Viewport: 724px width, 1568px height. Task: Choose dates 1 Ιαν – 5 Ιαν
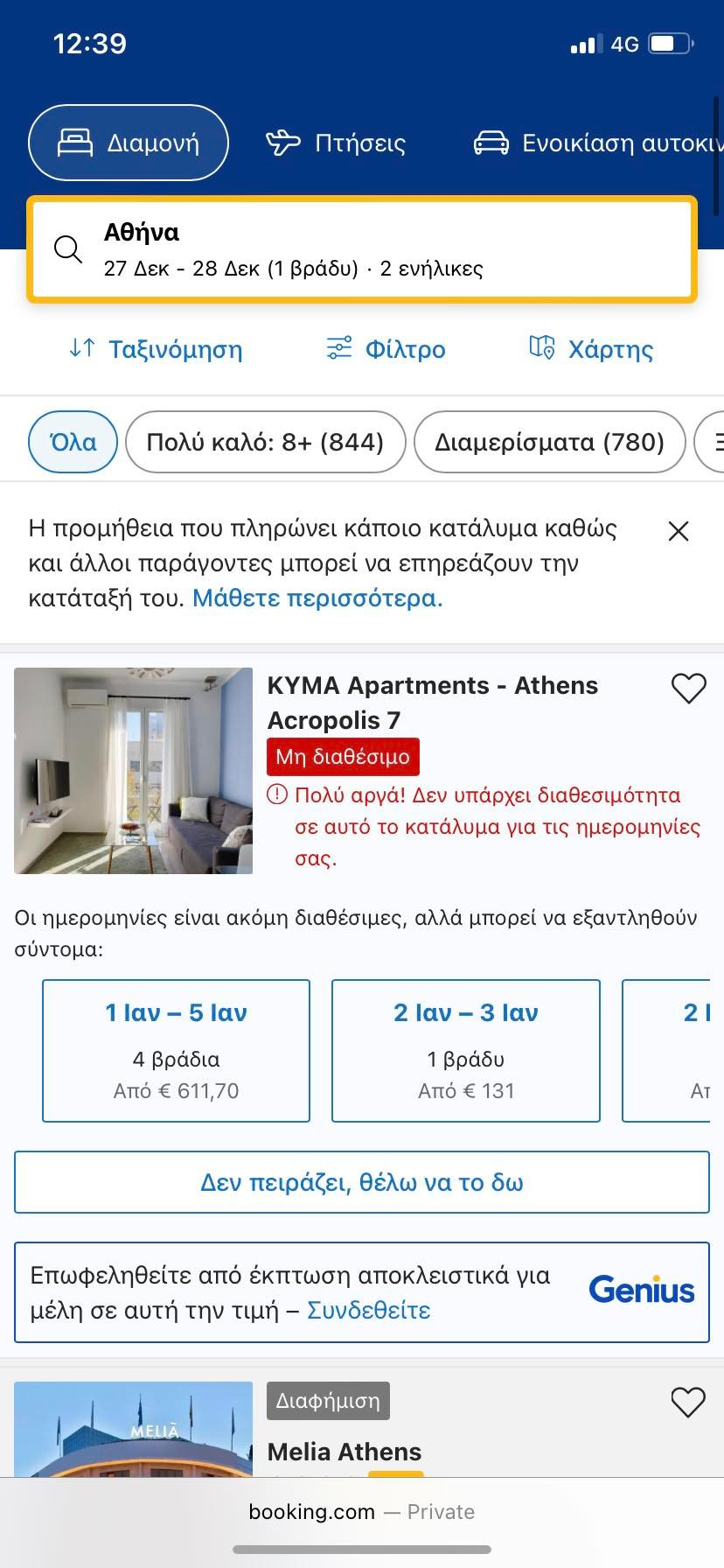point(176,1050)
